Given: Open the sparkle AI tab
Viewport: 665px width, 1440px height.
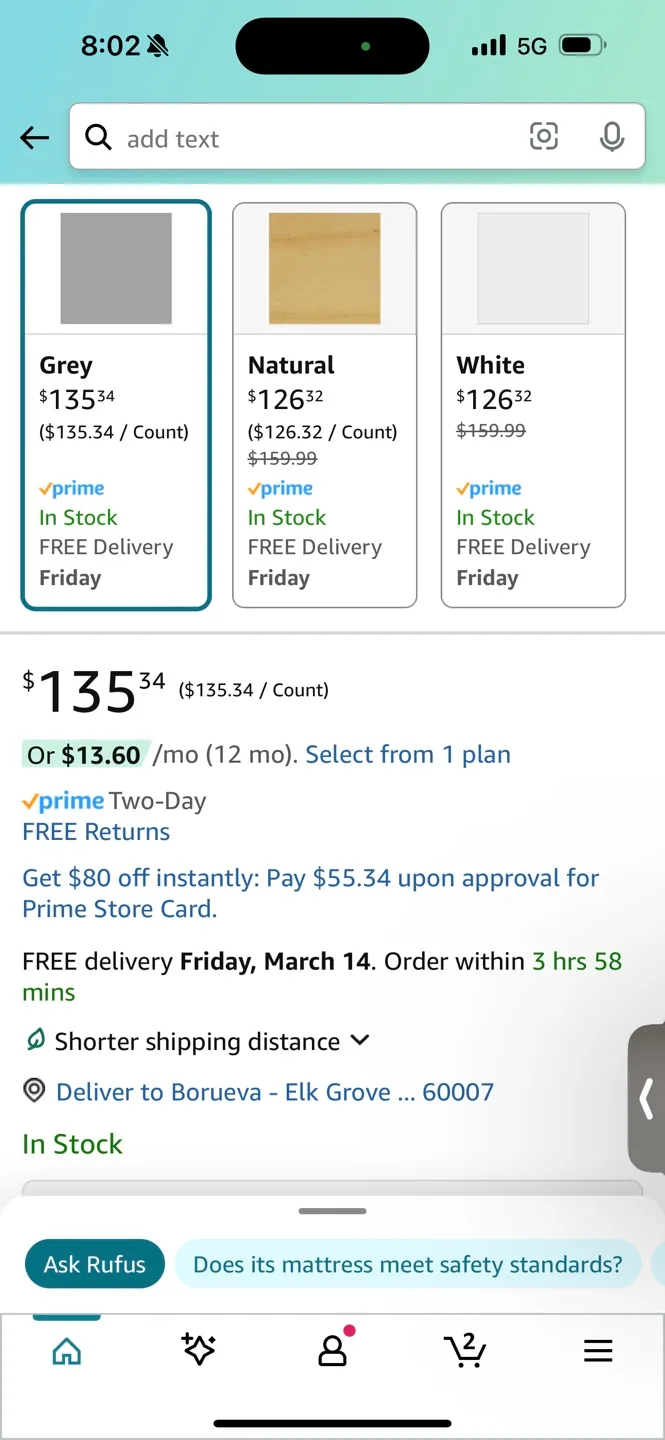Looking at the screenshot, I should [x=199, y=1351].
